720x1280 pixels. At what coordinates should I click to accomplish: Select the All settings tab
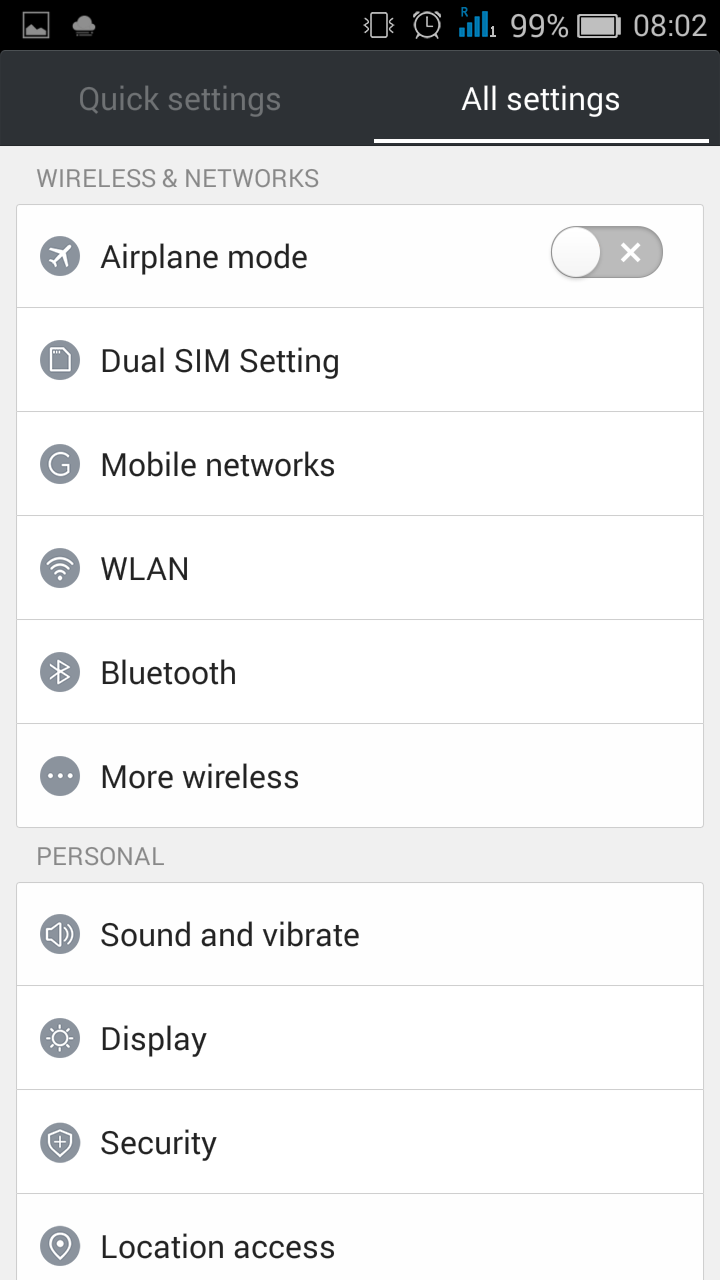coord(540,99)
